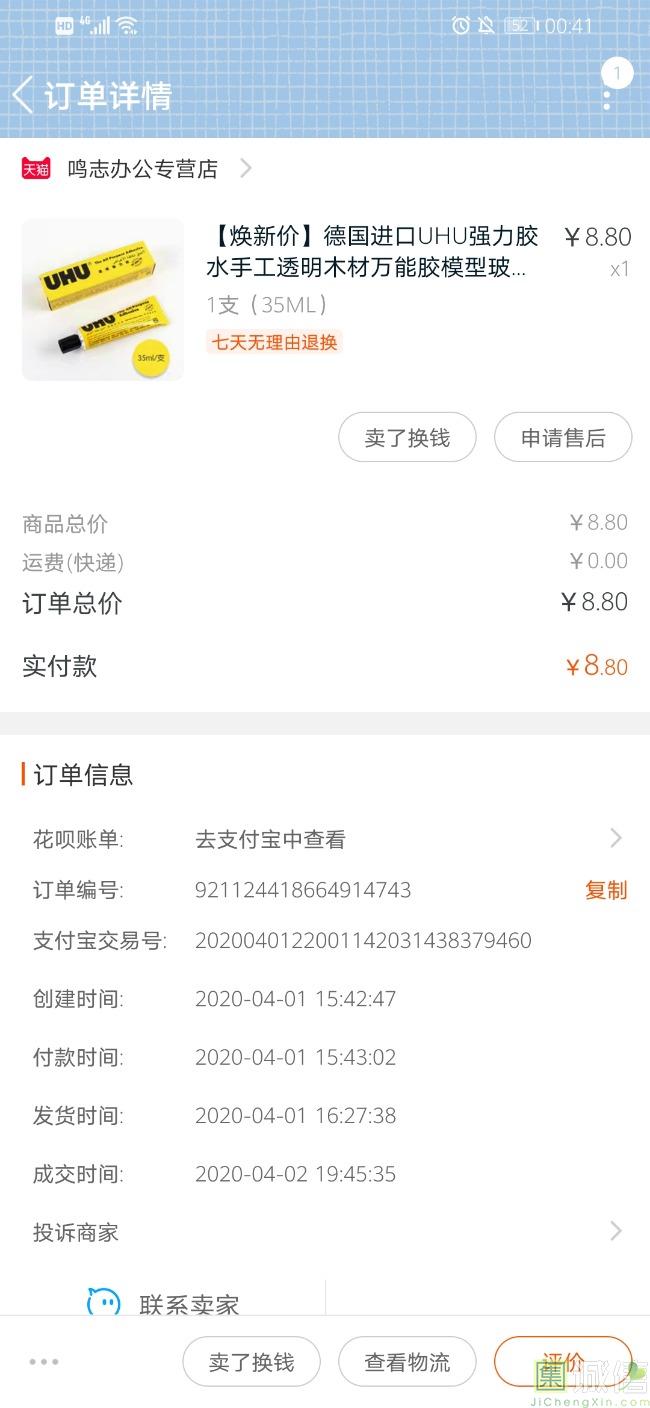The image size is (650, 1408).
Task: Go back from 订单详情 page
Action: tap(23, 96)
